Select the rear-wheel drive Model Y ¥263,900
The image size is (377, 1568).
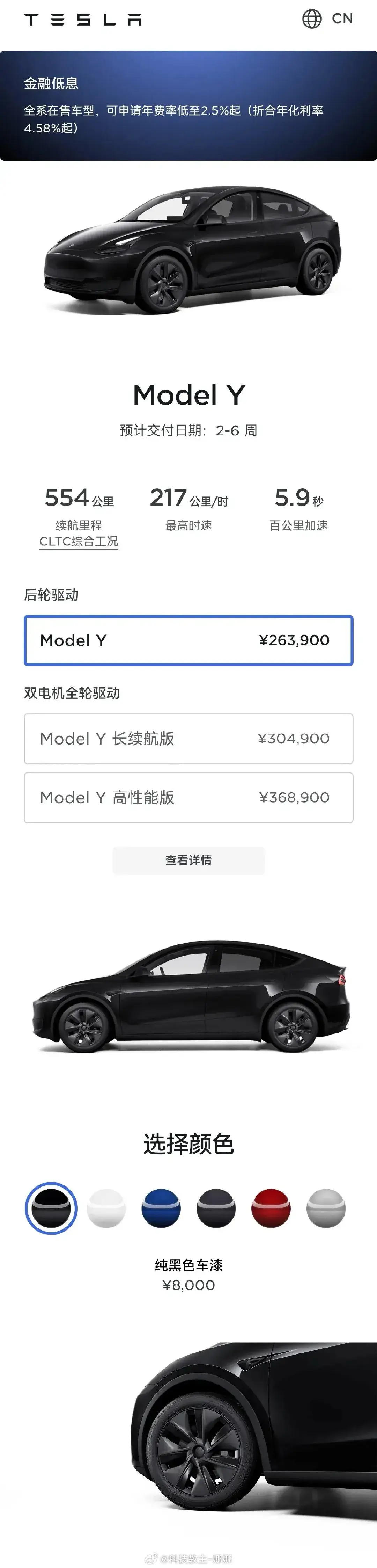188,640
